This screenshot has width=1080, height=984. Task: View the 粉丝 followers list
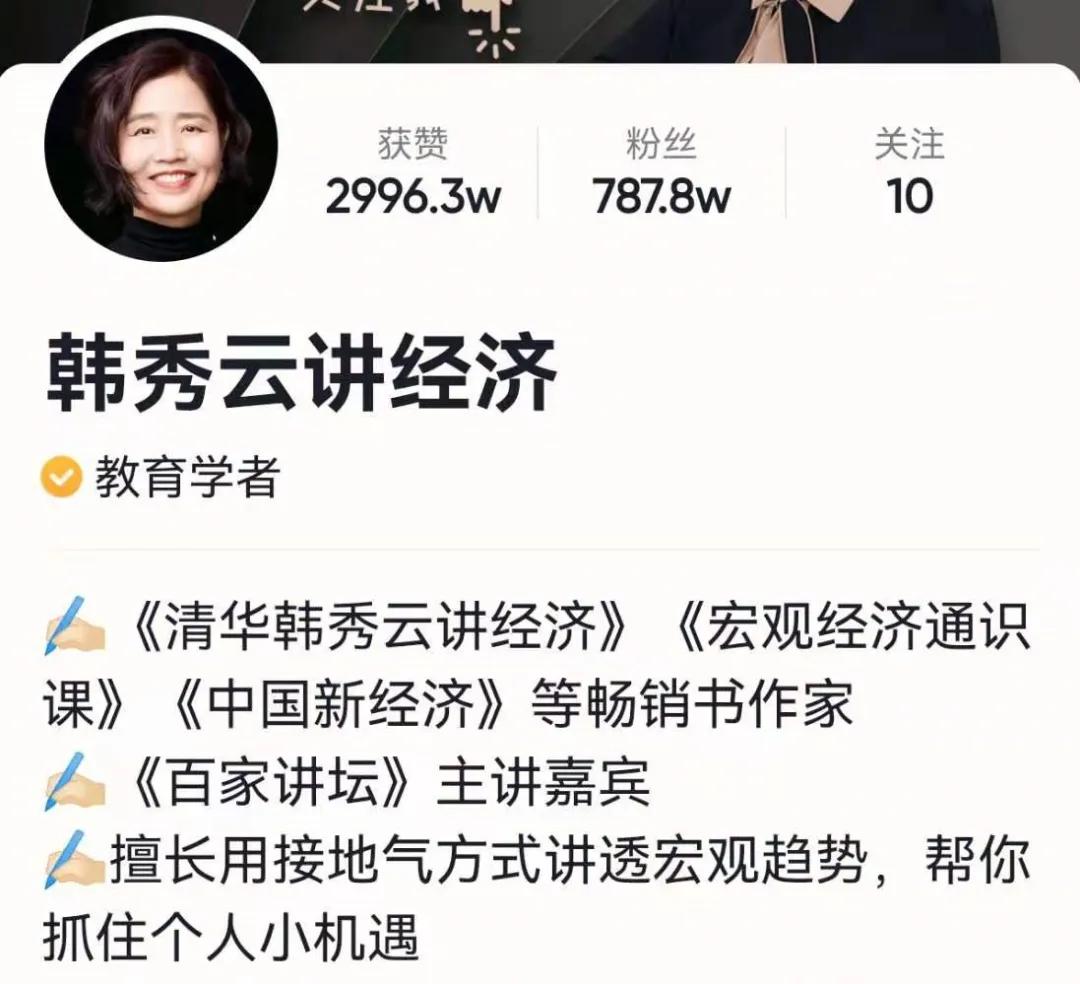click(x=661, y=172)
